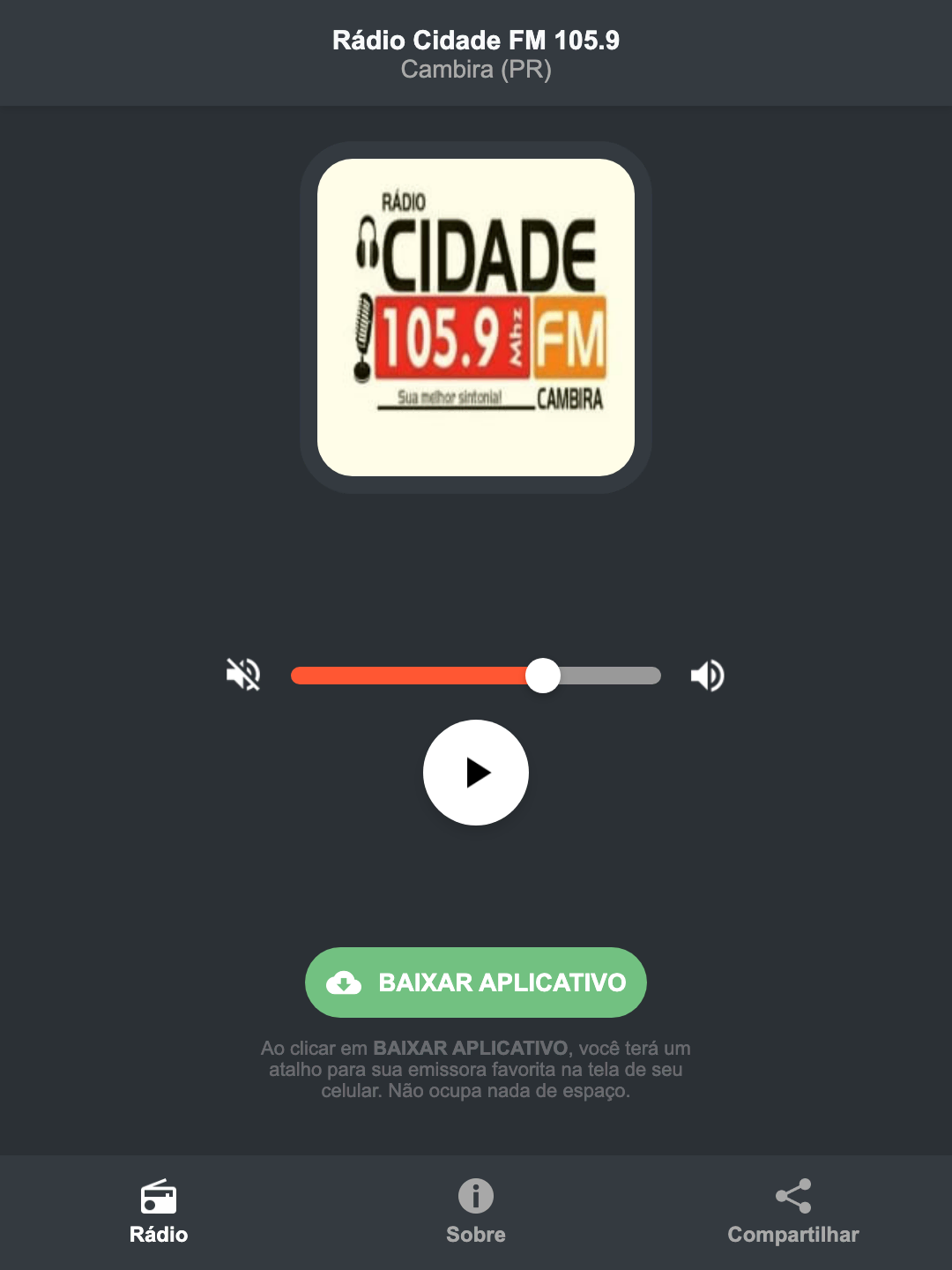Click the radio icon in bottom bar
The image size is (952, 1270).
click(159, 1198)
